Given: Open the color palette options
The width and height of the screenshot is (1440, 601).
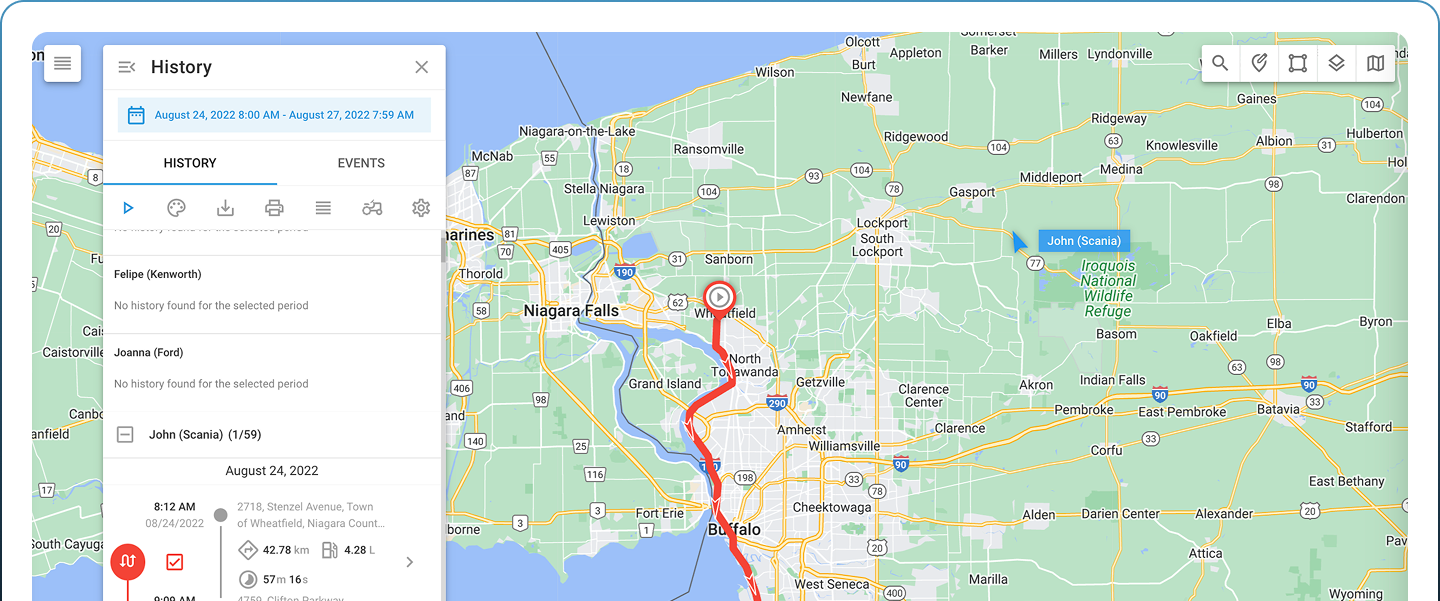Looking at the screenshot, I should coord(176,208).
